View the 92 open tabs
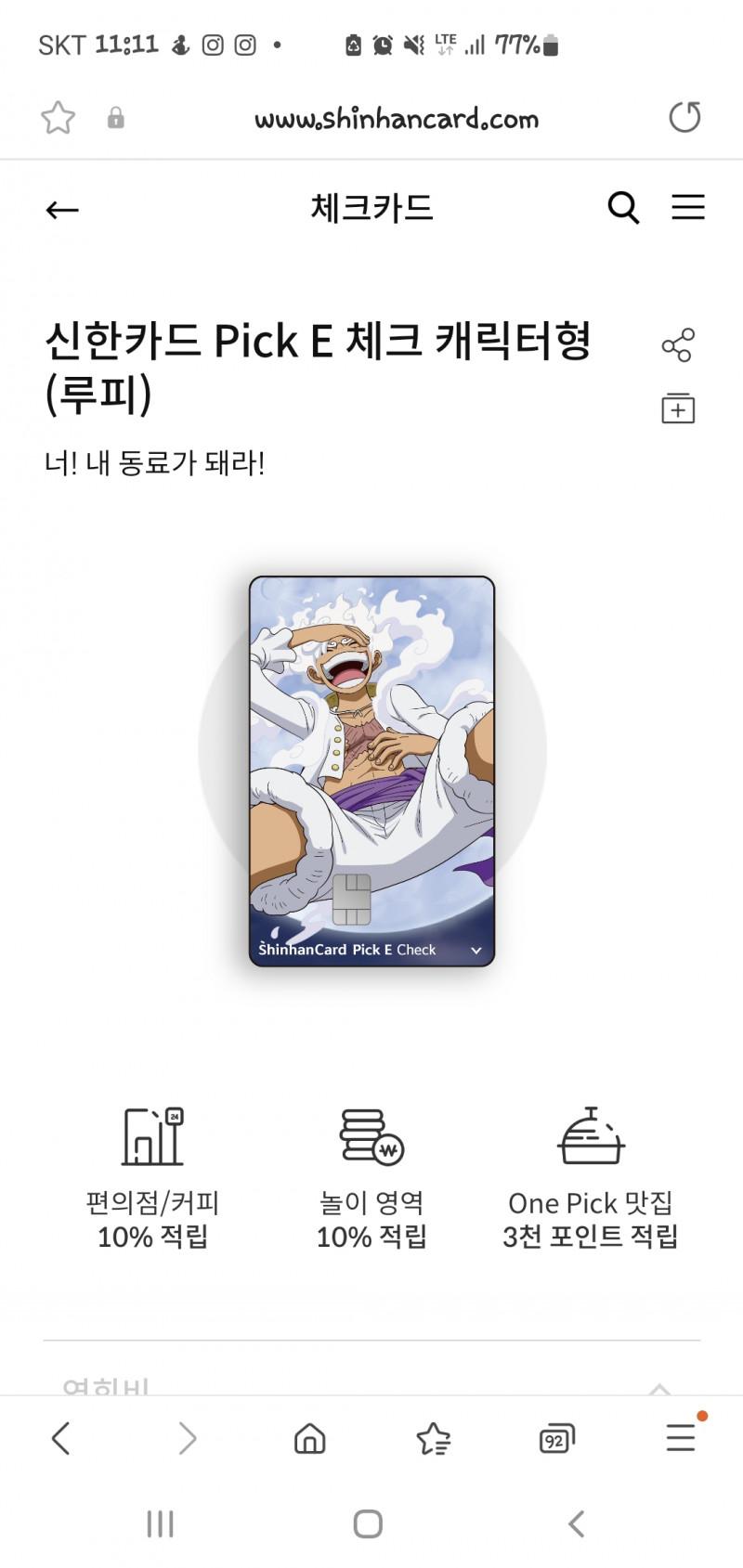 click(556, 1439)
